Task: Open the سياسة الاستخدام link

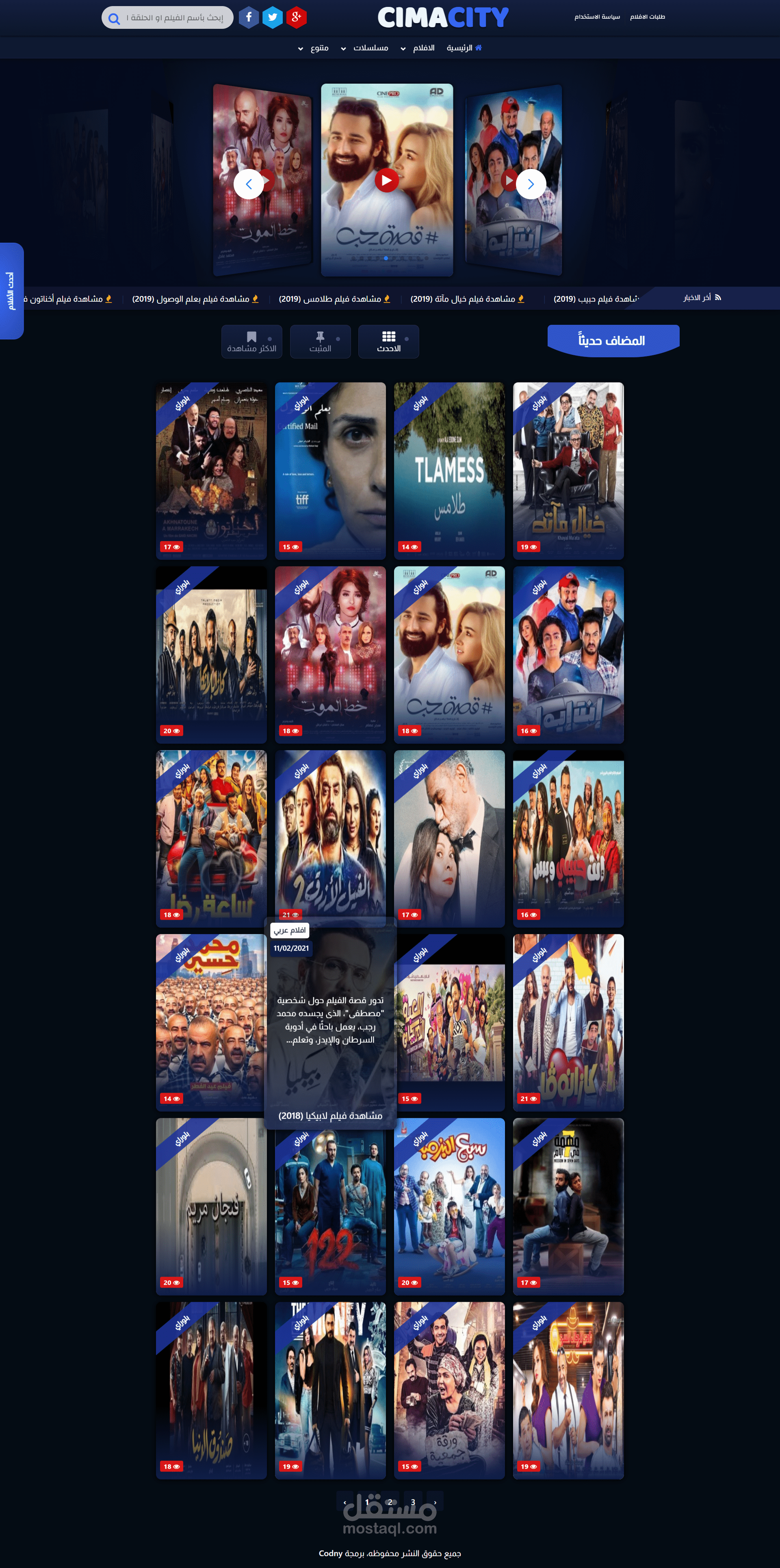Action: click(597, 17)
